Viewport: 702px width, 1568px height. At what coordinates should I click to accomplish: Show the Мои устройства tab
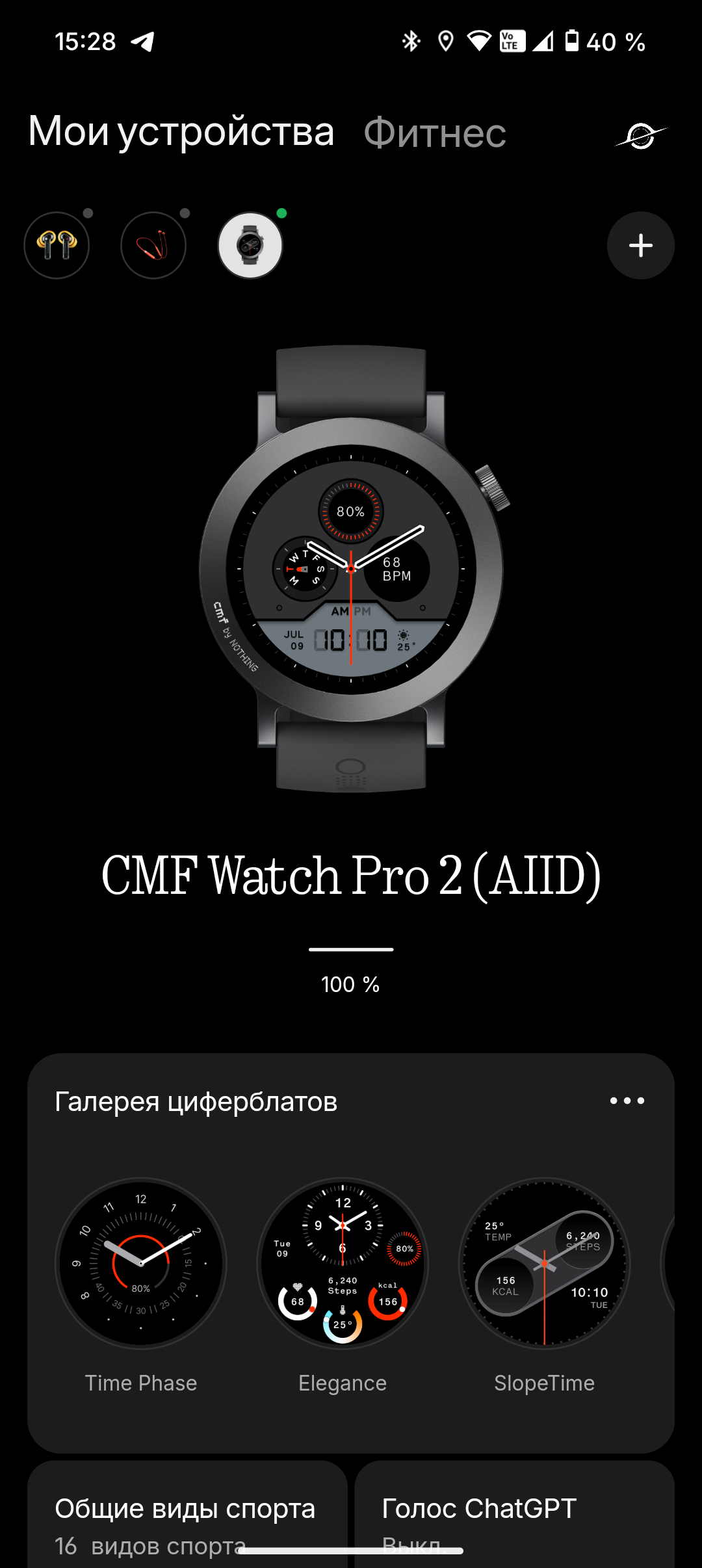point(181,132)
